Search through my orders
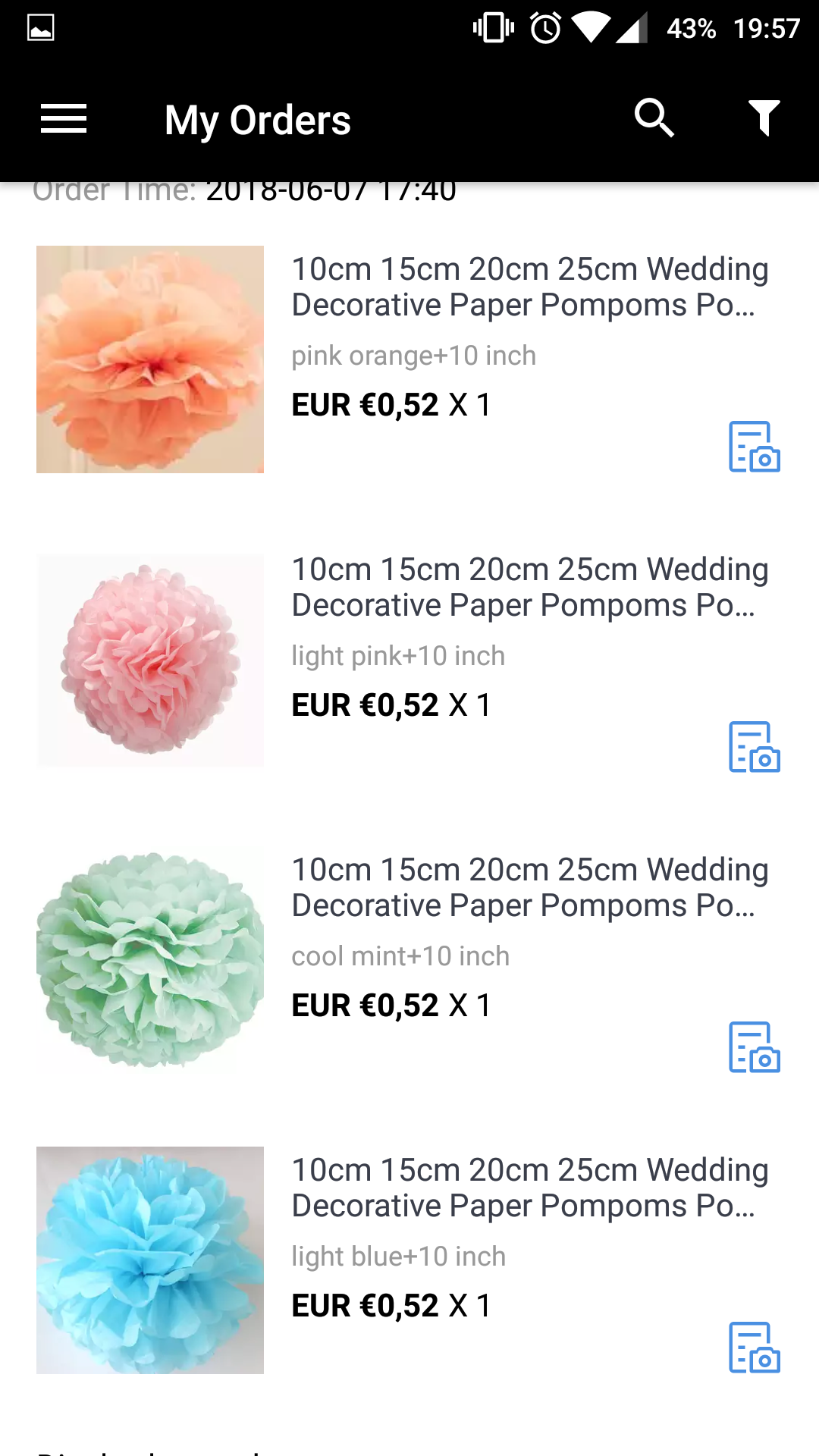 tap(654, 118)
